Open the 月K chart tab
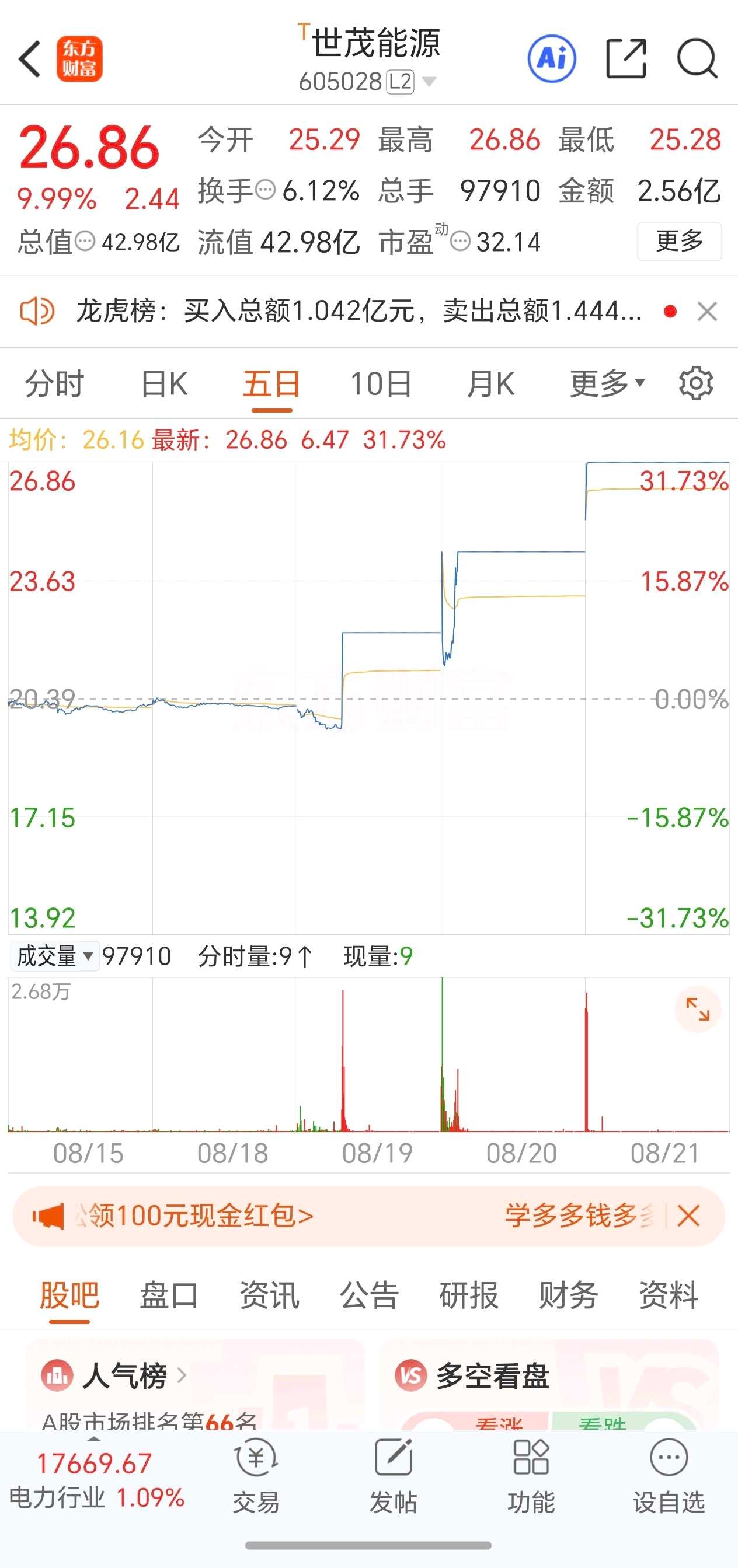This screenshot has height=1568, width=738. tap(490, 384)
